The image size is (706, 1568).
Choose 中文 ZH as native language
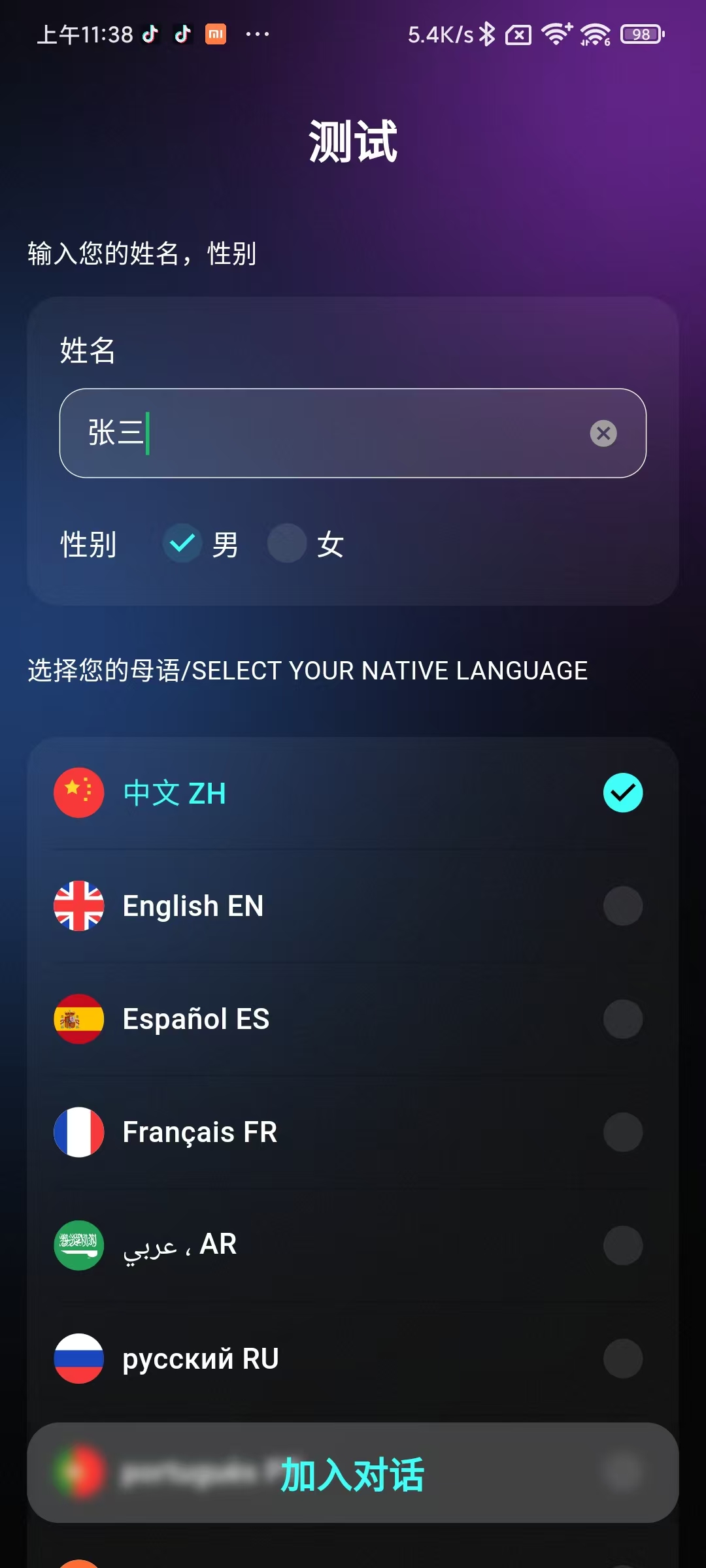pos(353,793)
